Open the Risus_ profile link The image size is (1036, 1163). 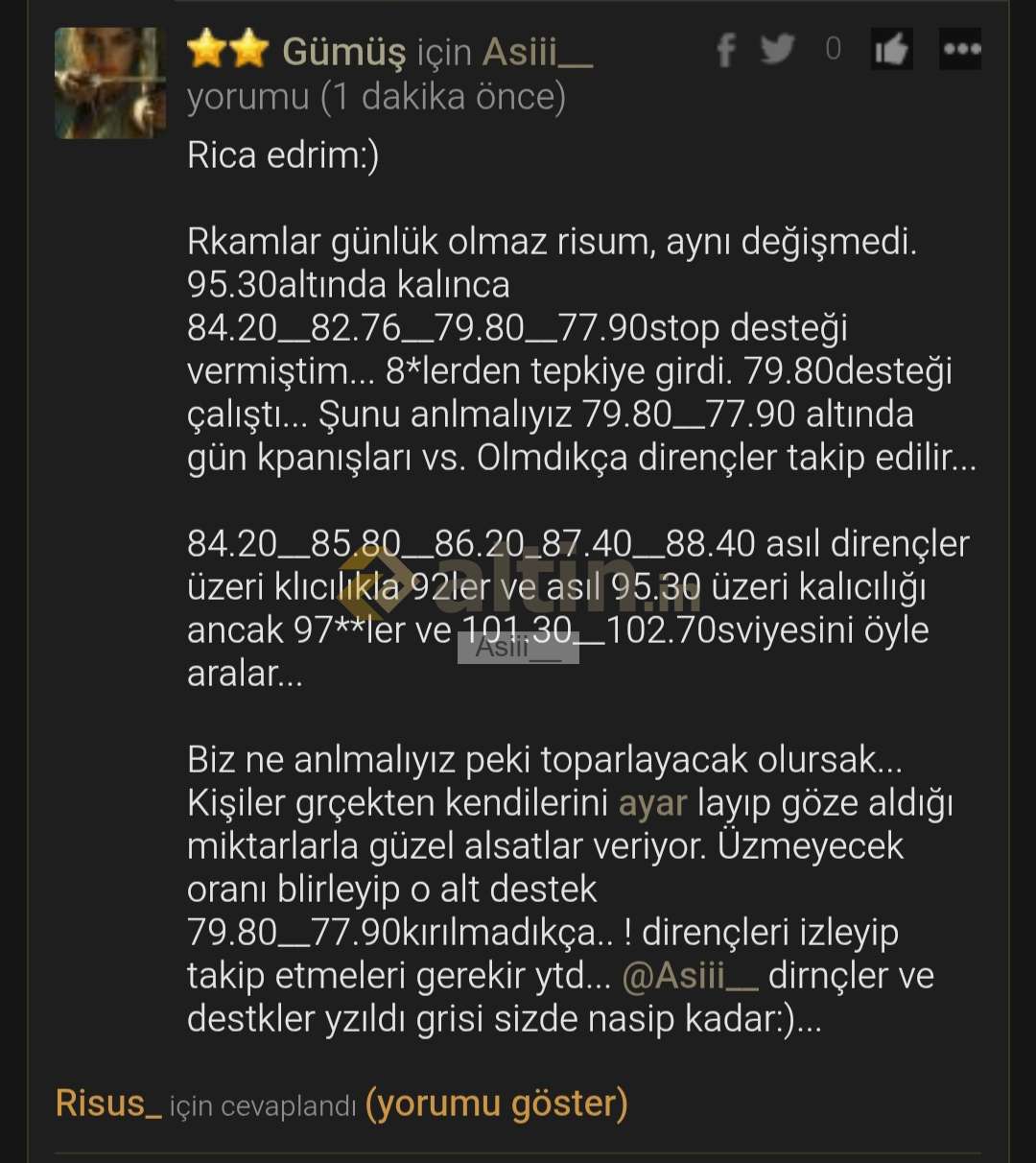click(x=108, y=1104)
